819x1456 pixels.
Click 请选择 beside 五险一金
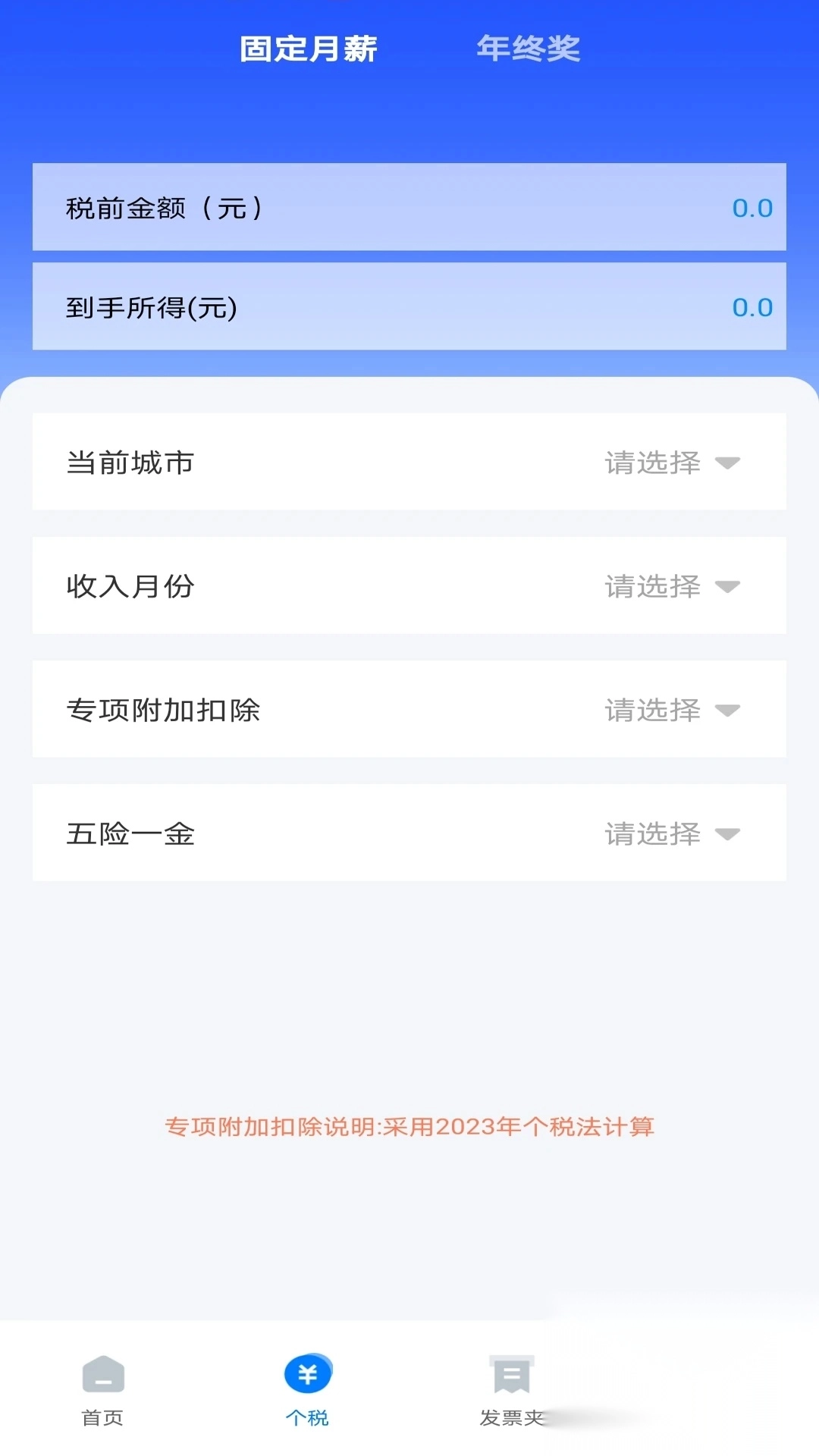tap(651, 833)
